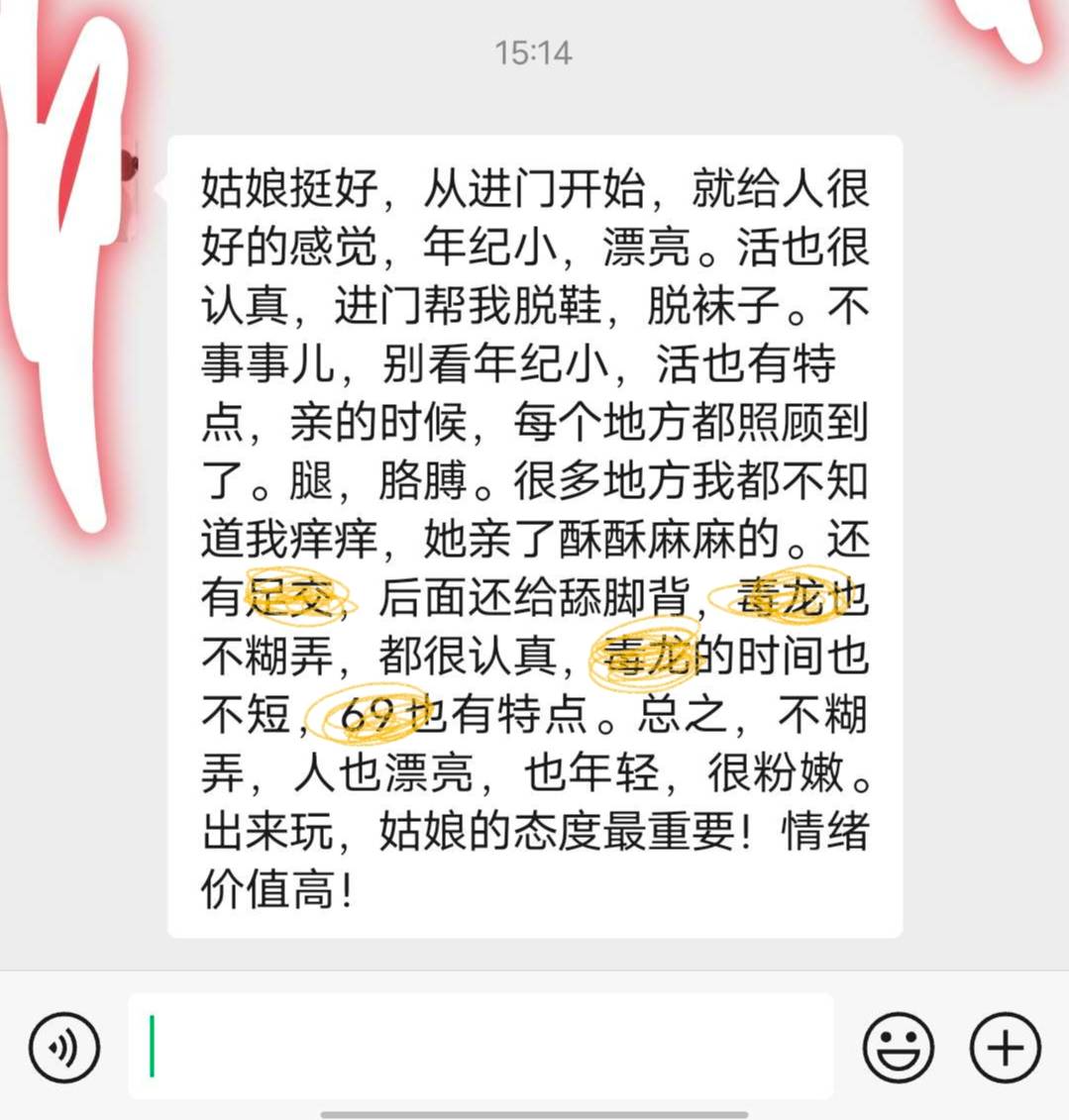Viewport: 1069px width, 1120px height.
Task: Focus the message text field
Action: coord(481,1047)
